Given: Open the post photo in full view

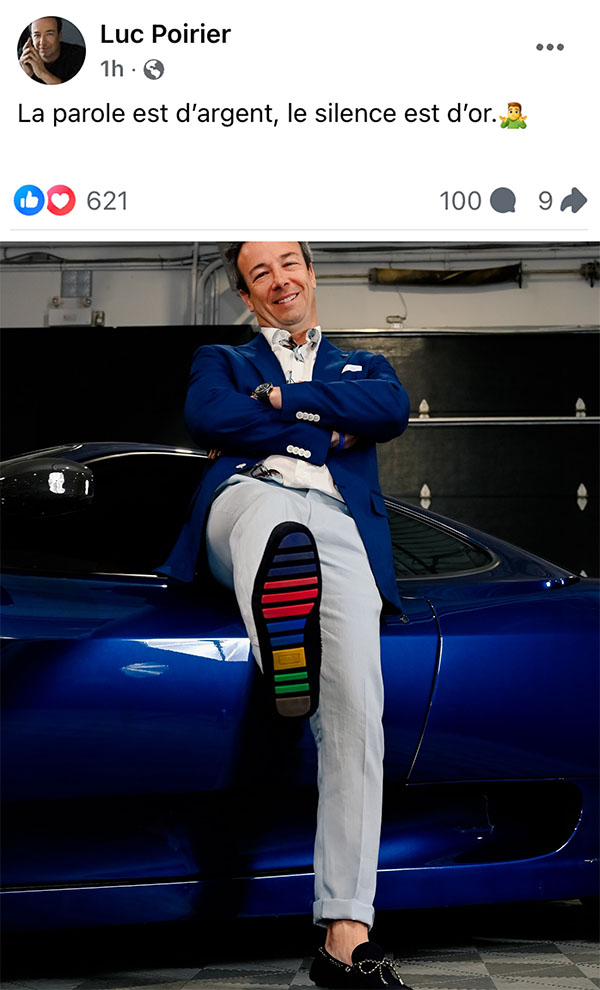Looking at the screenshot, I should tap(300, 616).
